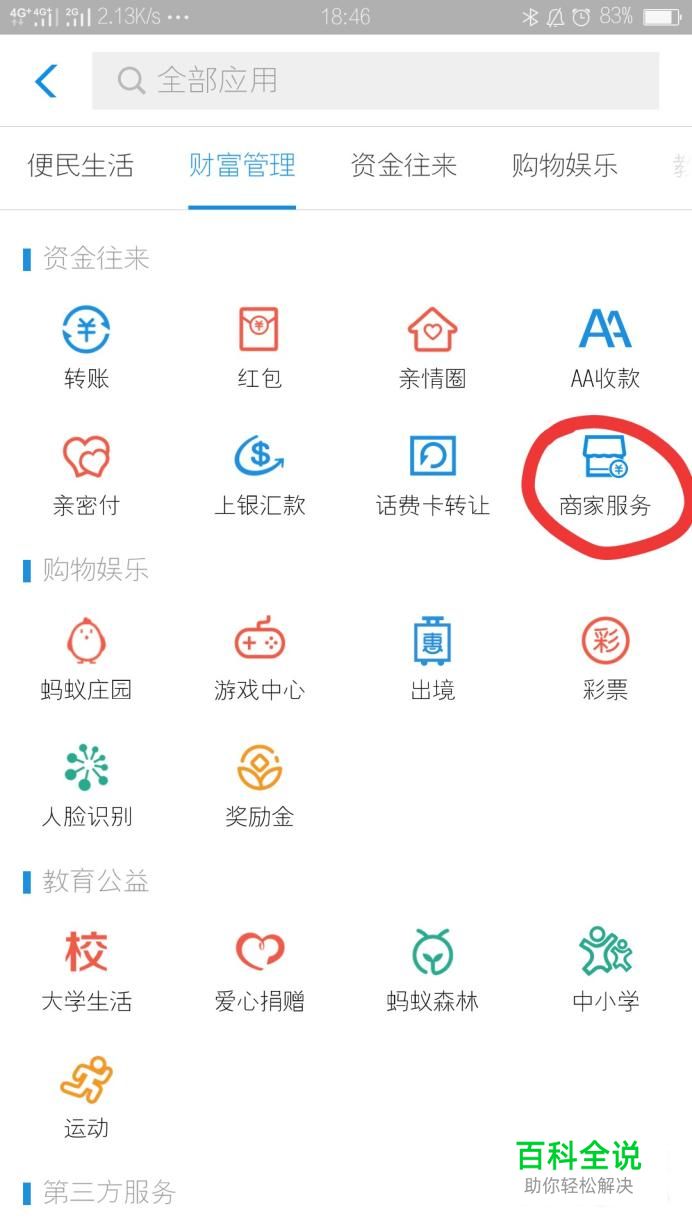Open 亲情圈

[432, 348]
